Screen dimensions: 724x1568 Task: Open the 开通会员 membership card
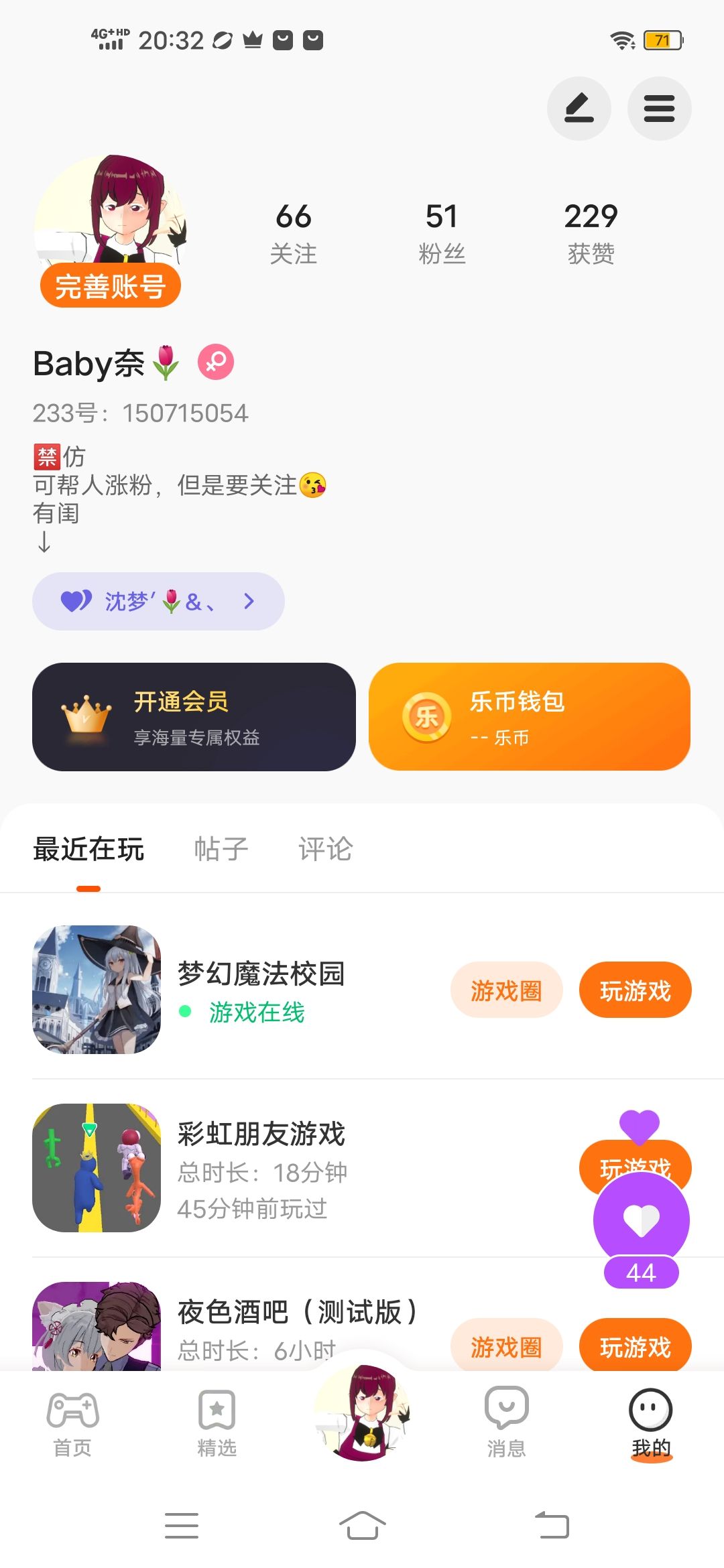(194, 717)
